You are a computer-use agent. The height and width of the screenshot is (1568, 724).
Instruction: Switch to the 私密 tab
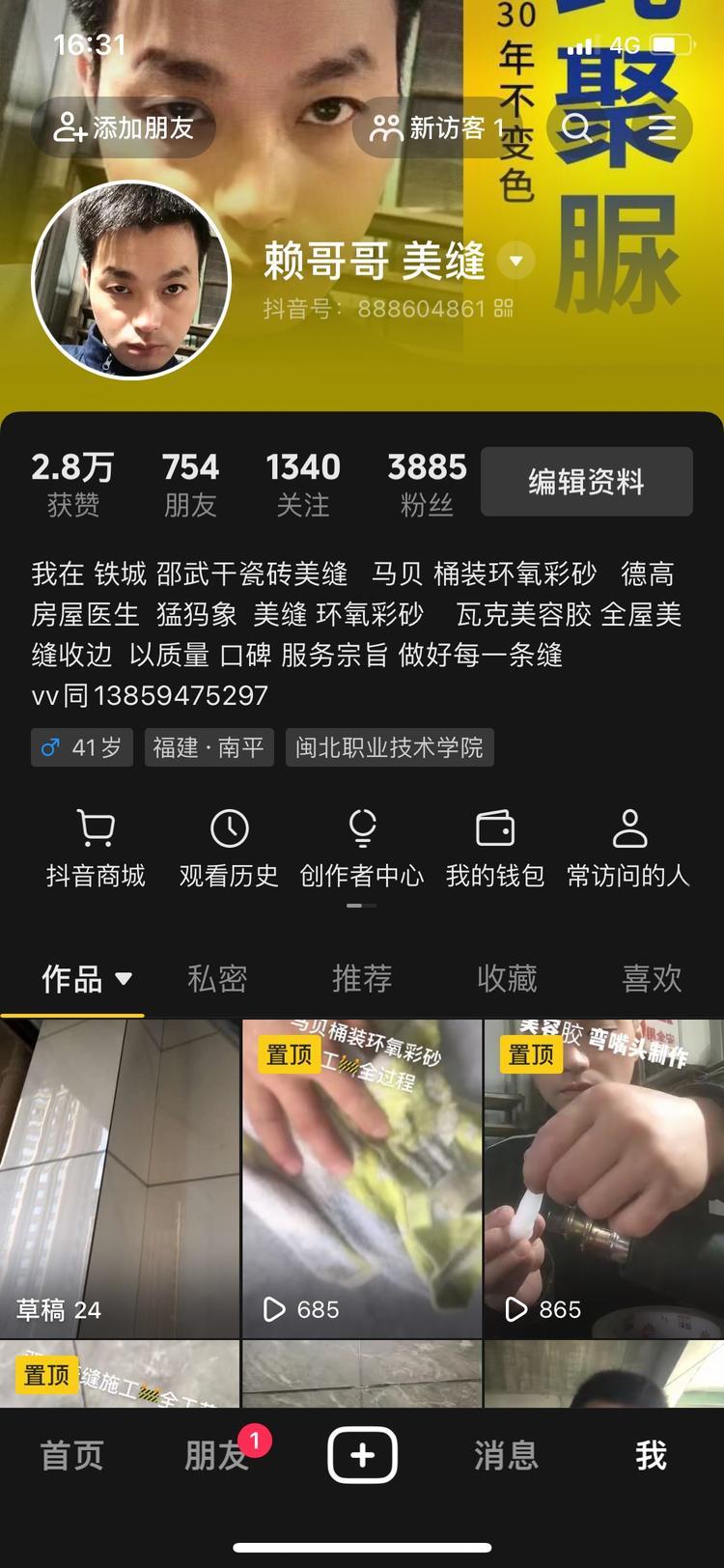217,979
